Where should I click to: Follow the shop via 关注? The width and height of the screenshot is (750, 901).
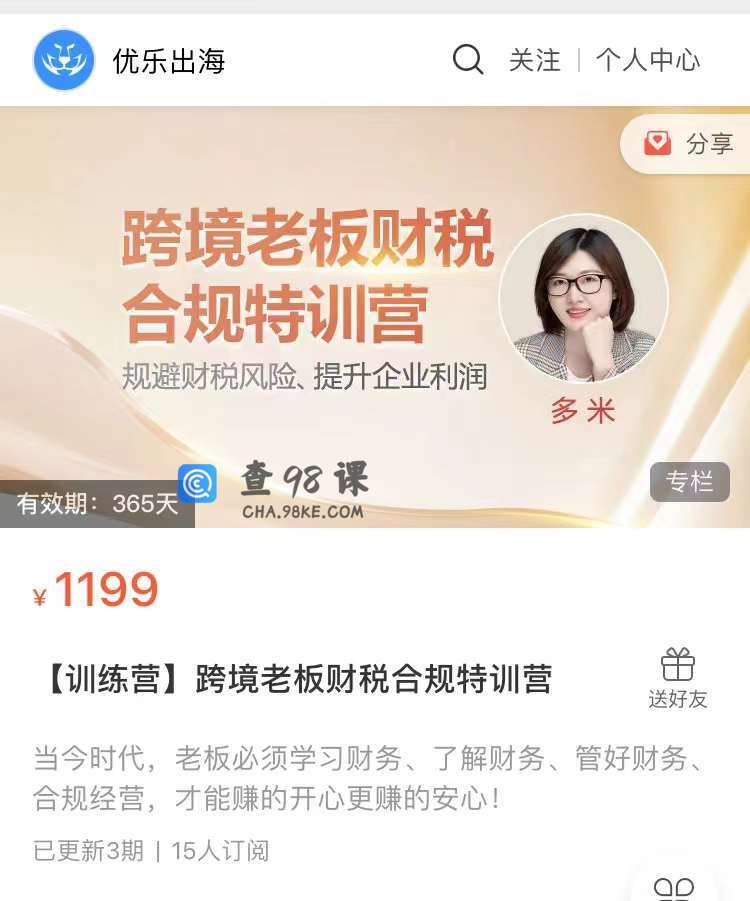(534, 60)
